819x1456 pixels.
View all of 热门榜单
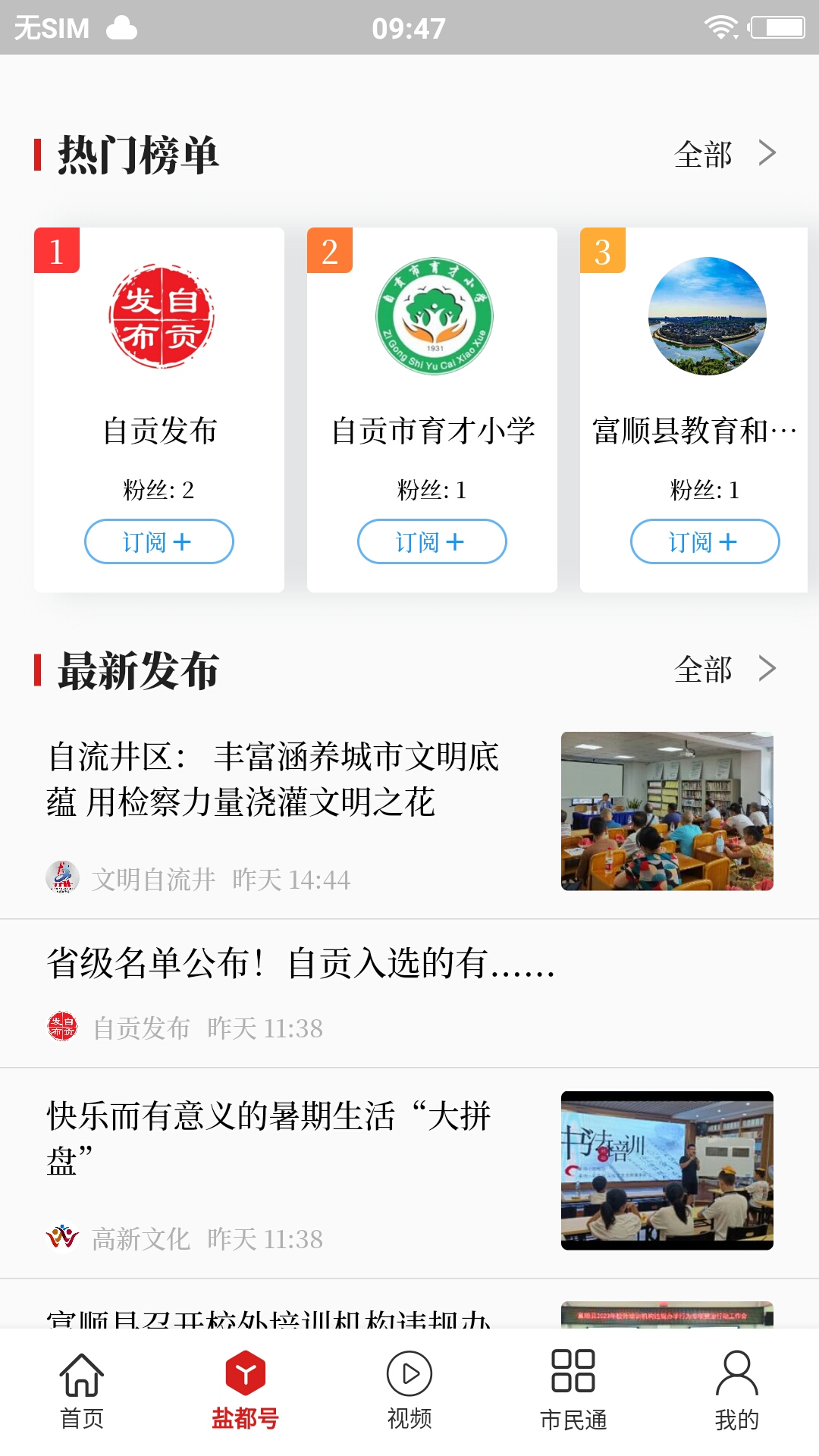click(724, 154)
